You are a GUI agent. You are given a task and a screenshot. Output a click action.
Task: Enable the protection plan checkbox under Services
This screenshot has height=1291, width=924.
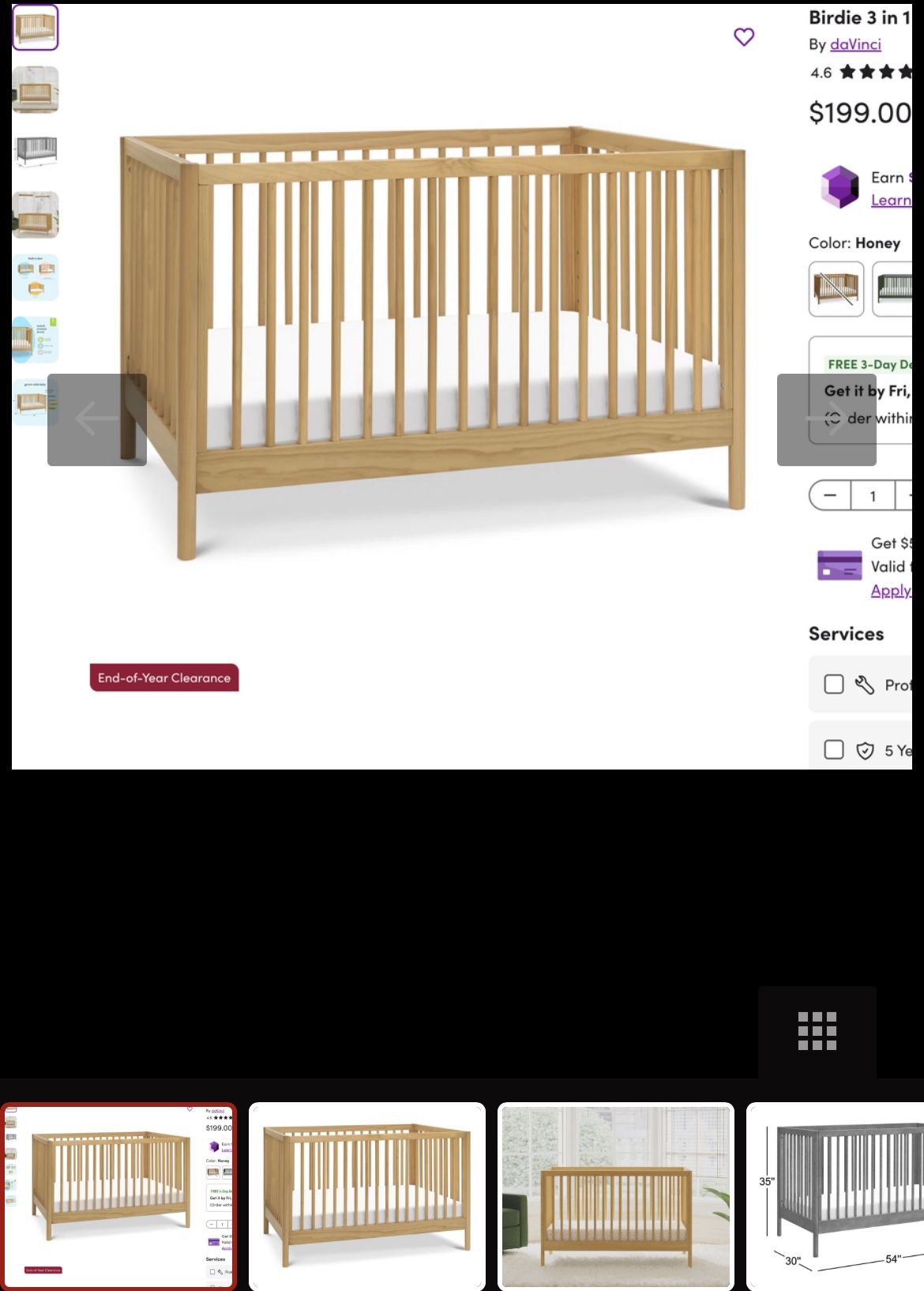(x=834, y=684)
